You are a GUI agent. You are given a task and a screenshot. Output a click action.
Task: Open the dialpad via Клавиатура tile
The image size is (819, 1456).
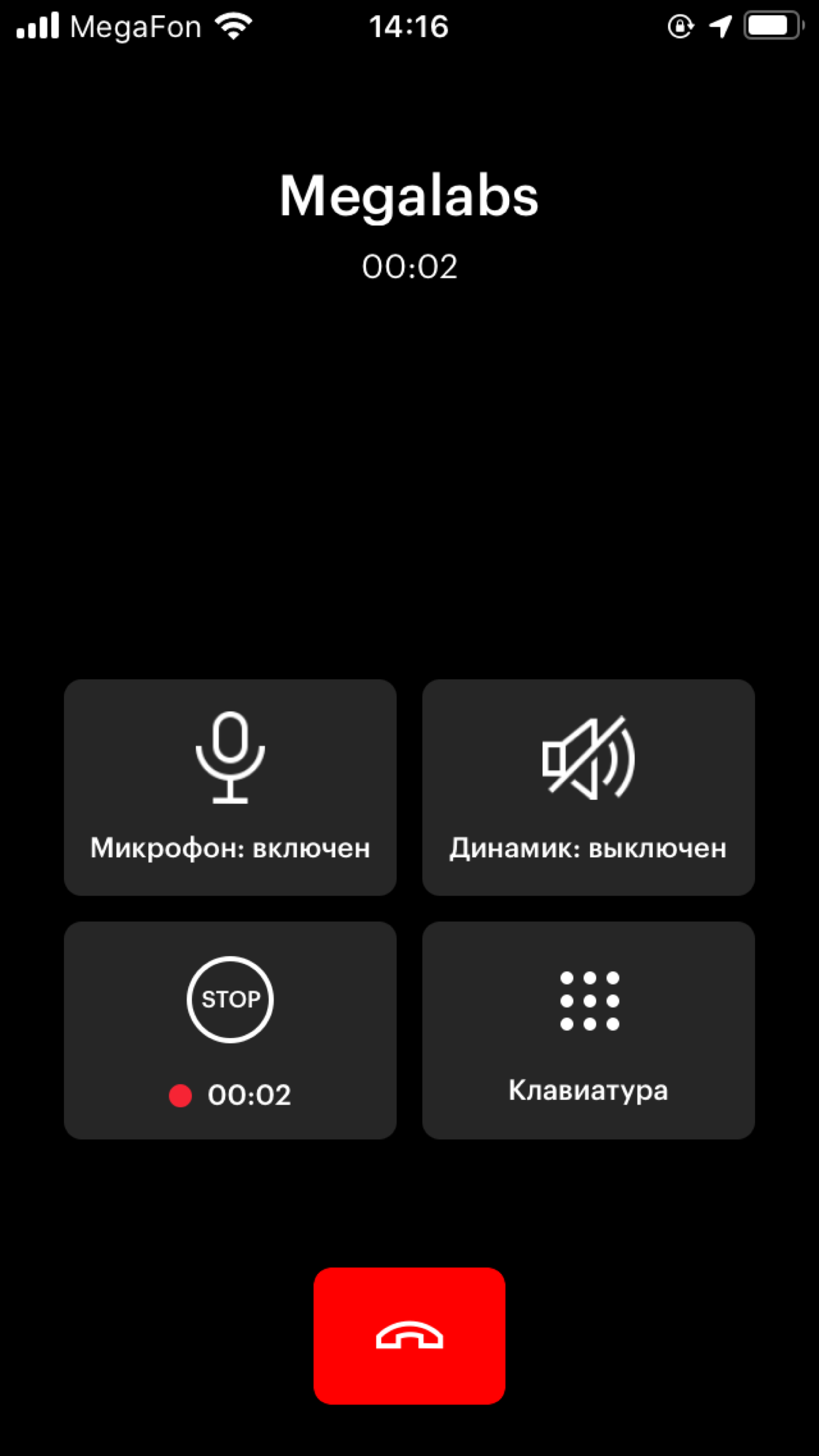coord(589,1027)
